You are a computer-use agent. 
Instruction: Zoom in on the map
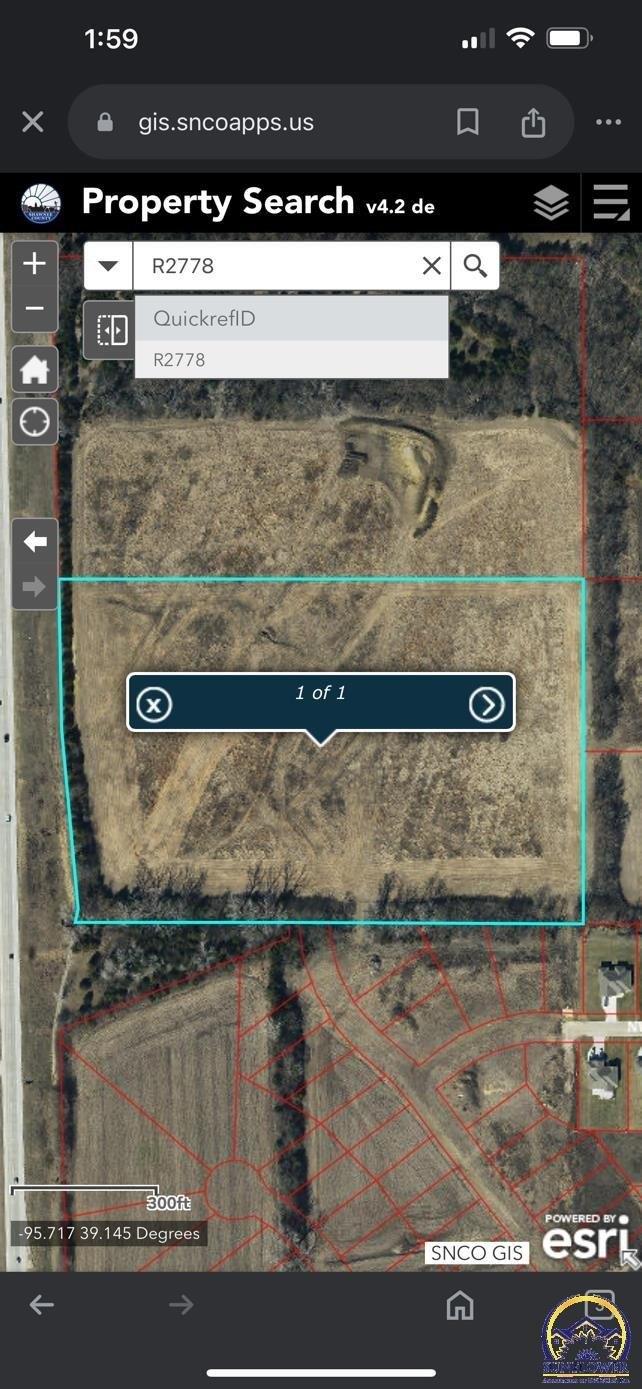click(35, 264)
